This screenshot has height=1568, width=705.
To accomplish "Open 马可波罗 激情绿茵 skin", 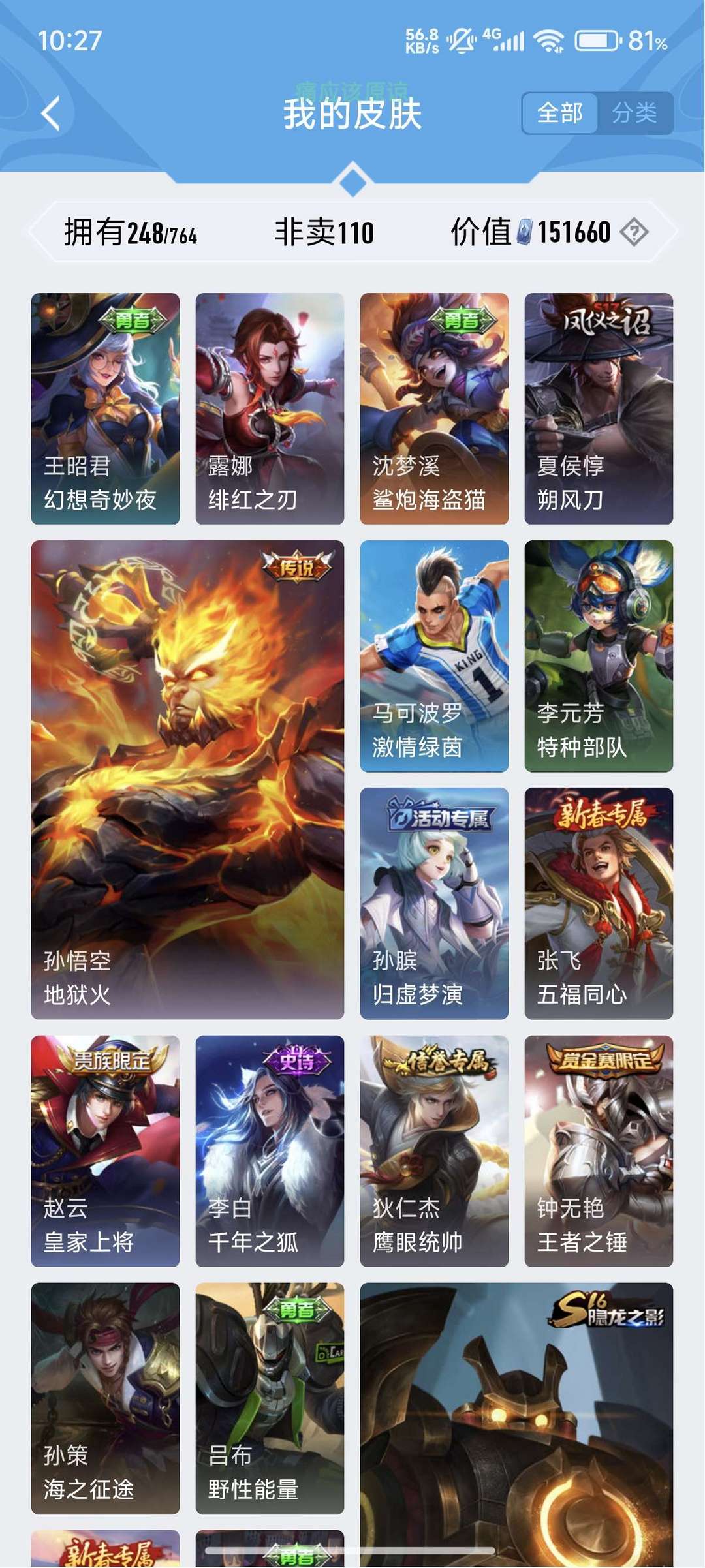I will [434, 656].
